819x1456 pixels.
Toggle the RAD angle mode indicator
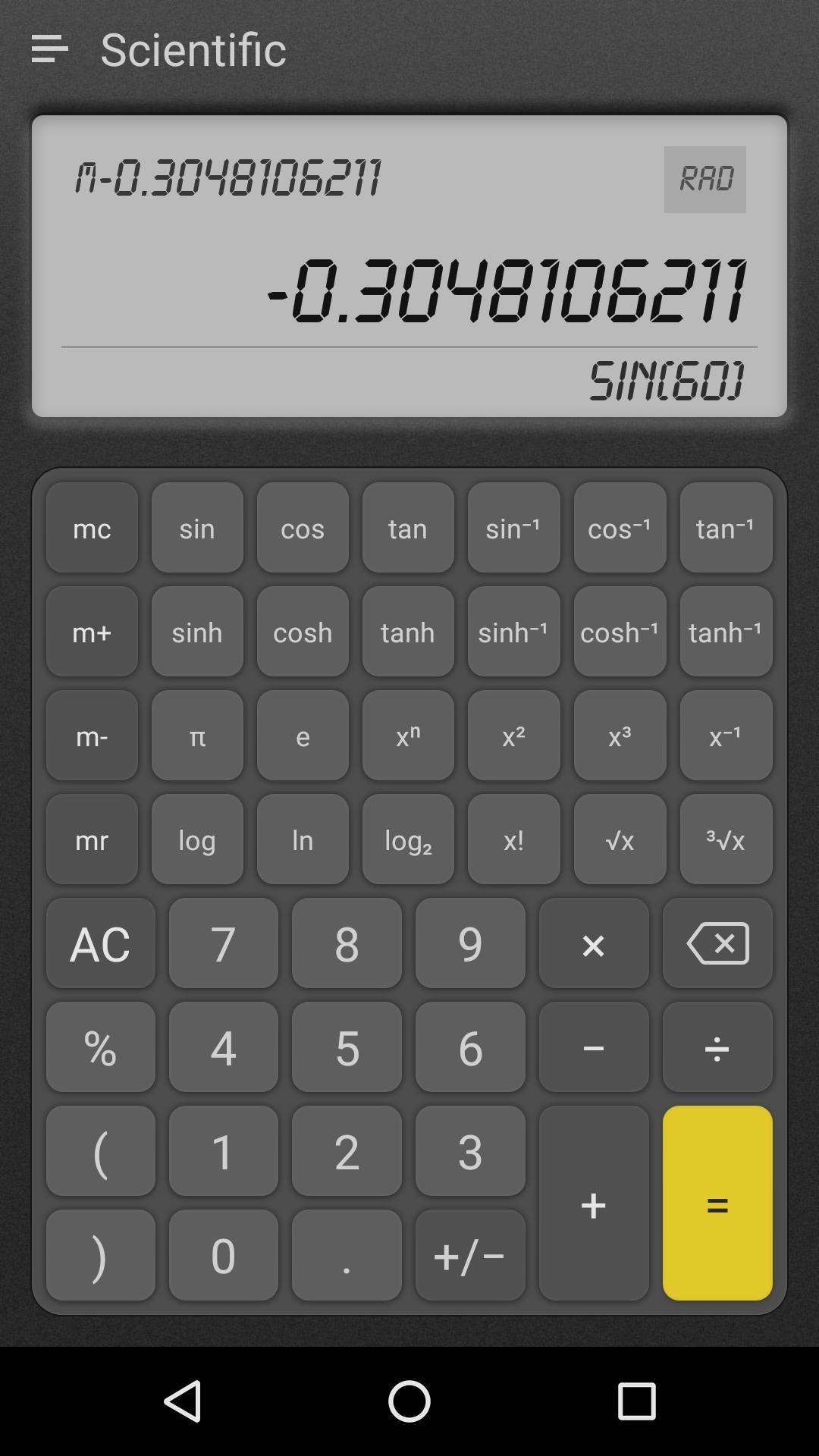point(704,180)
